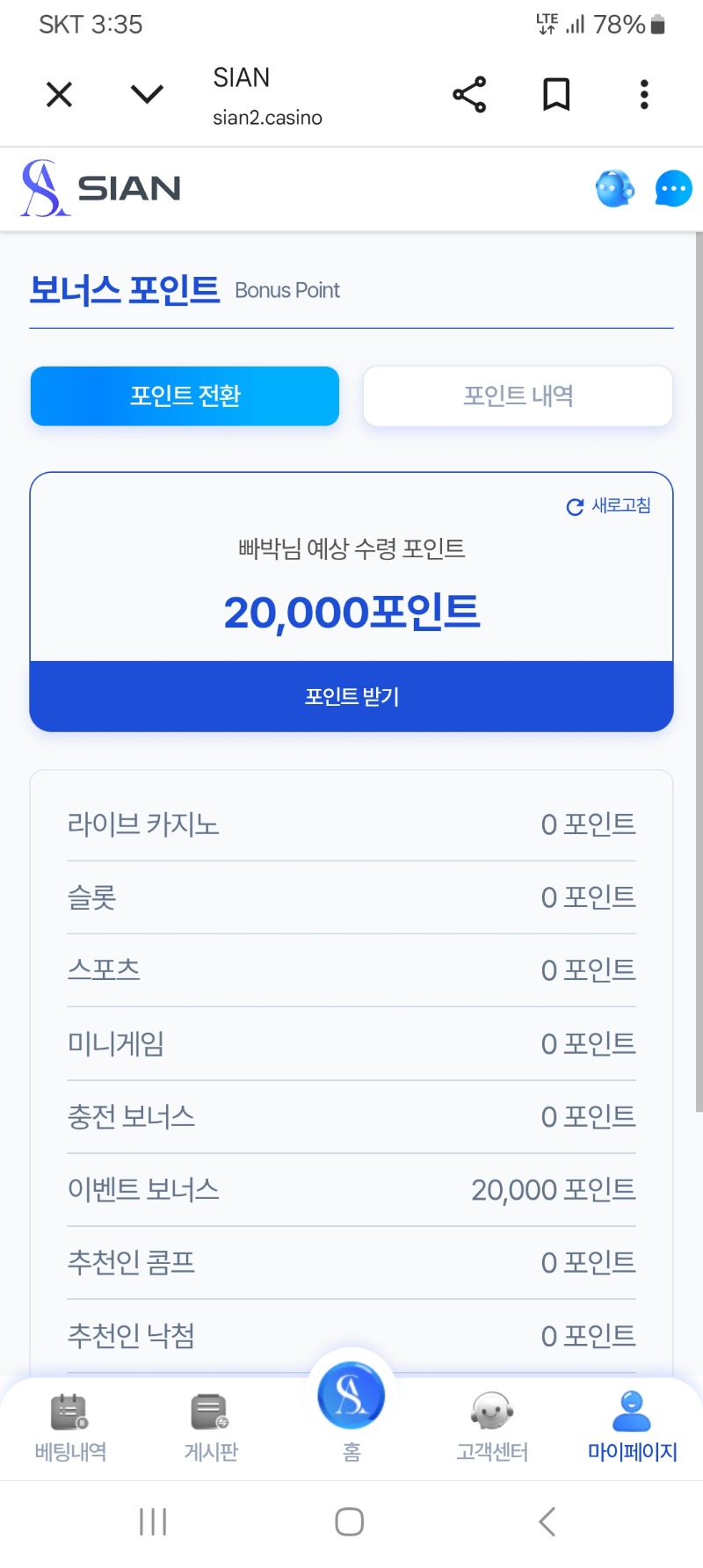This screenshot has width=703, height=1568.
Task: Share this page
Action: point(469,94)
